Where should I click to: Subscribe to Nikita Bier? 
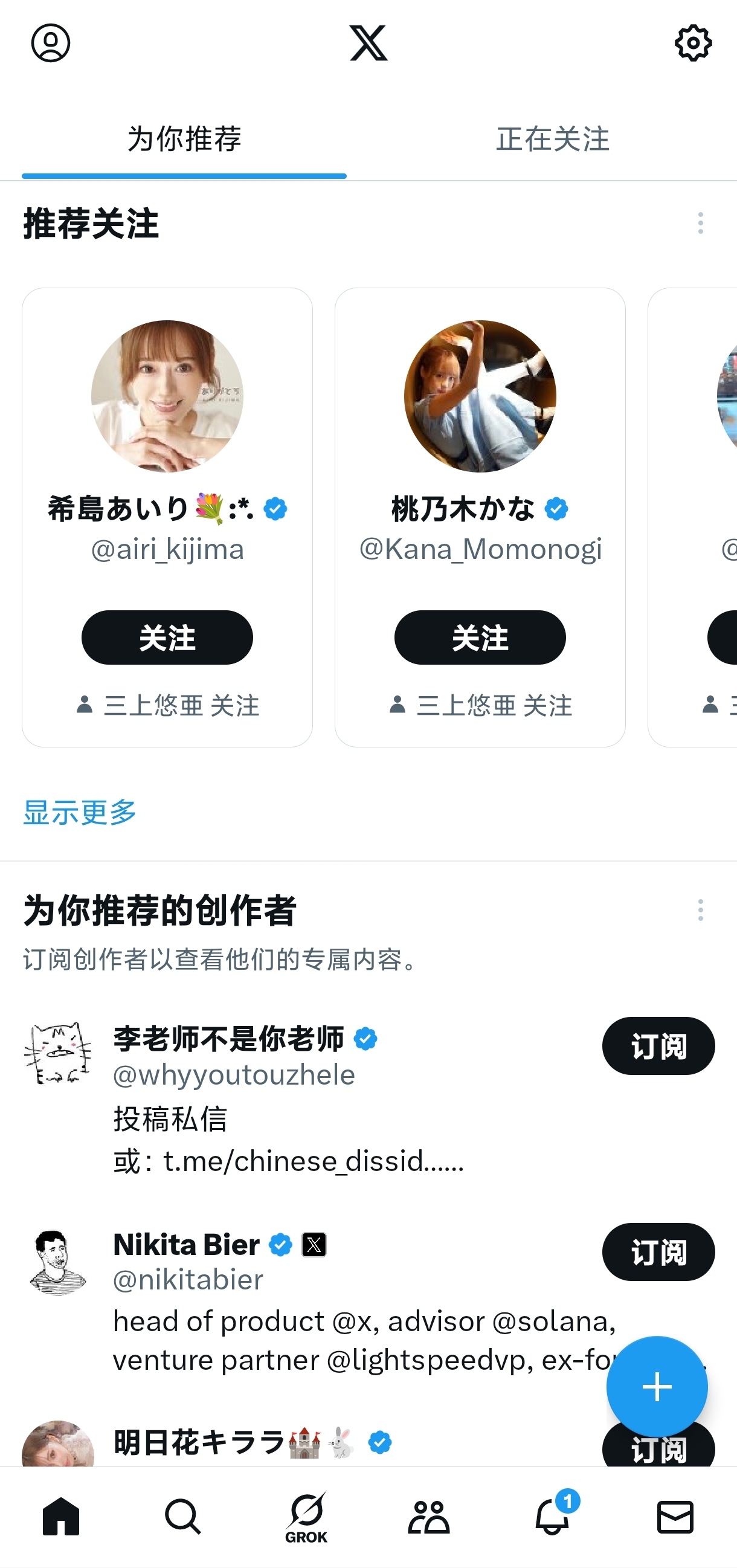coord(658,1251)
